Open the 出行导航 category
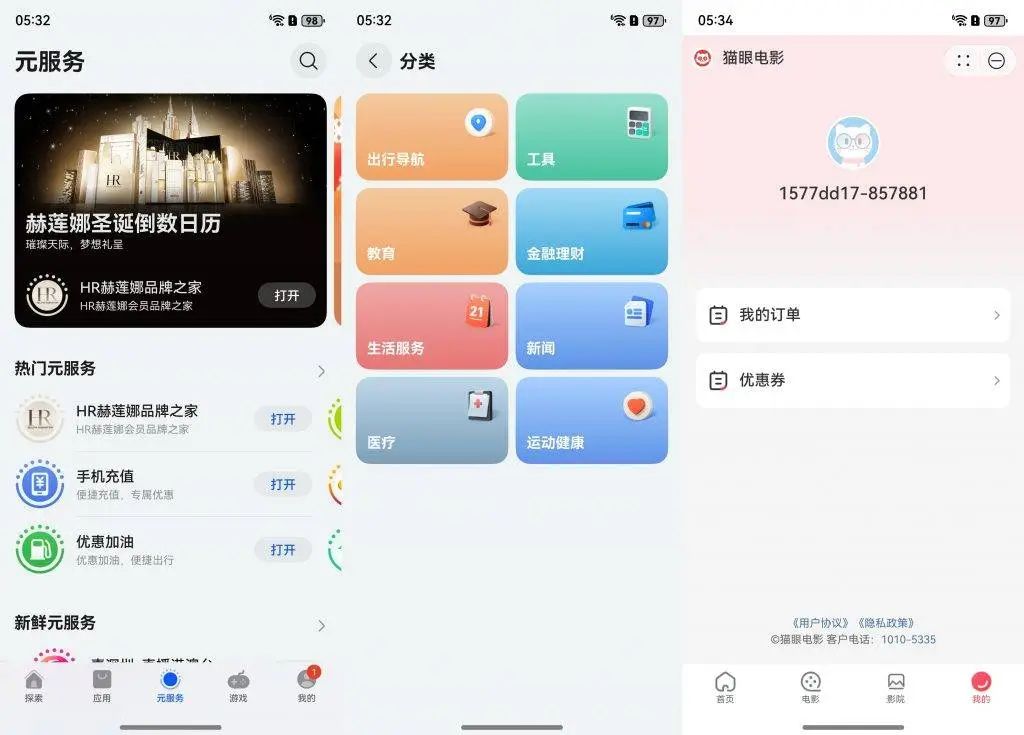 (x=432, y=137)
